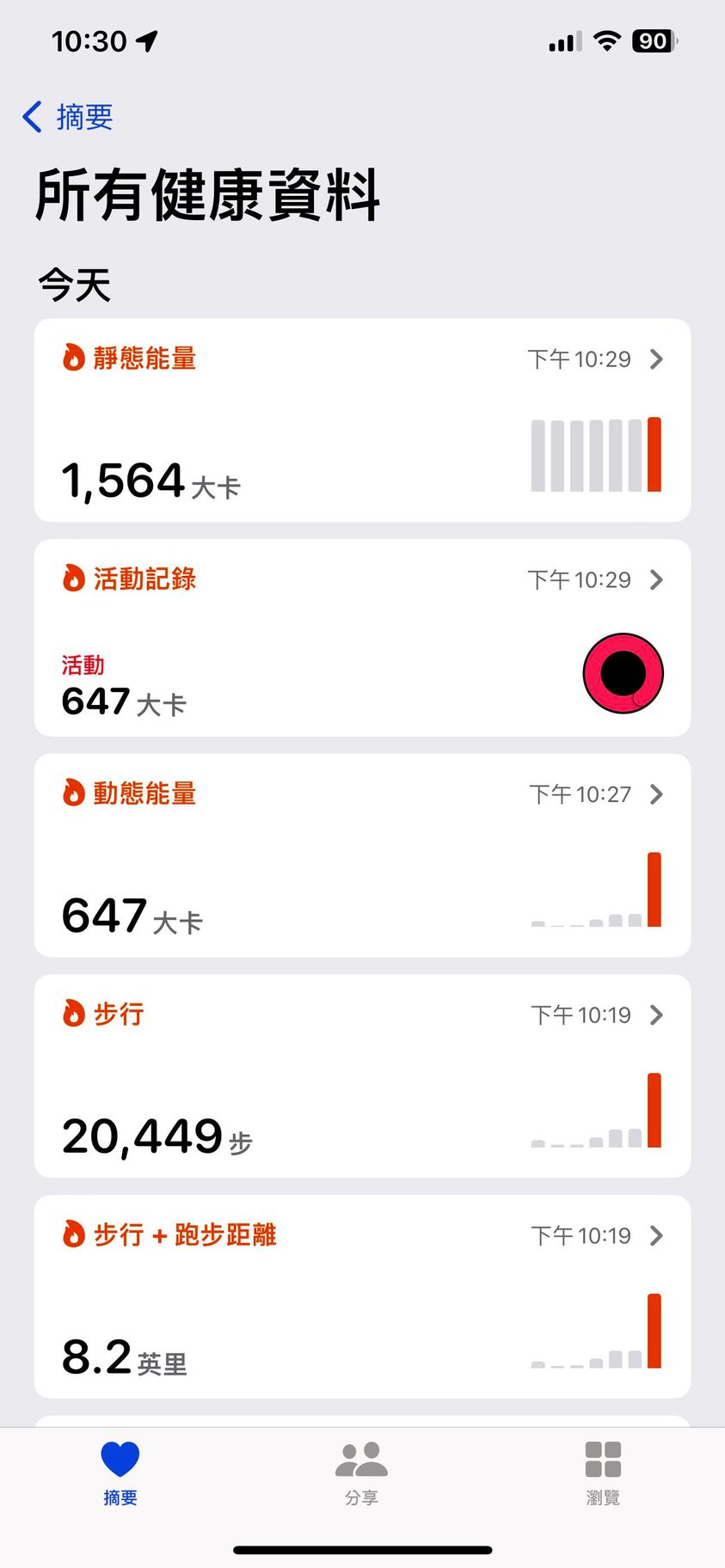Open the 活動記錄 card
Image resolution: width=725 pixels, height=1568 pixels.
point(362,638)
